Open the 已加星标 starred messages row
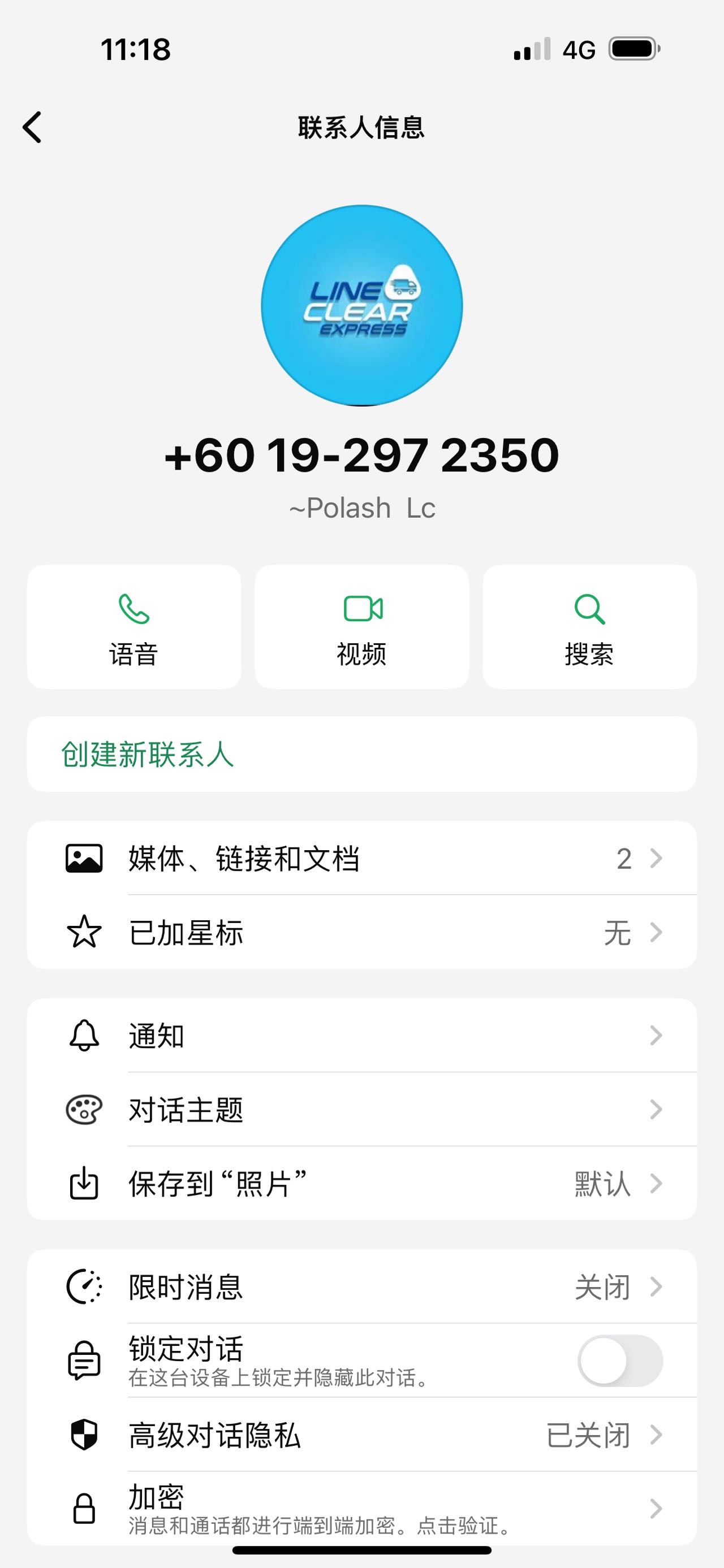 point(361,932)
